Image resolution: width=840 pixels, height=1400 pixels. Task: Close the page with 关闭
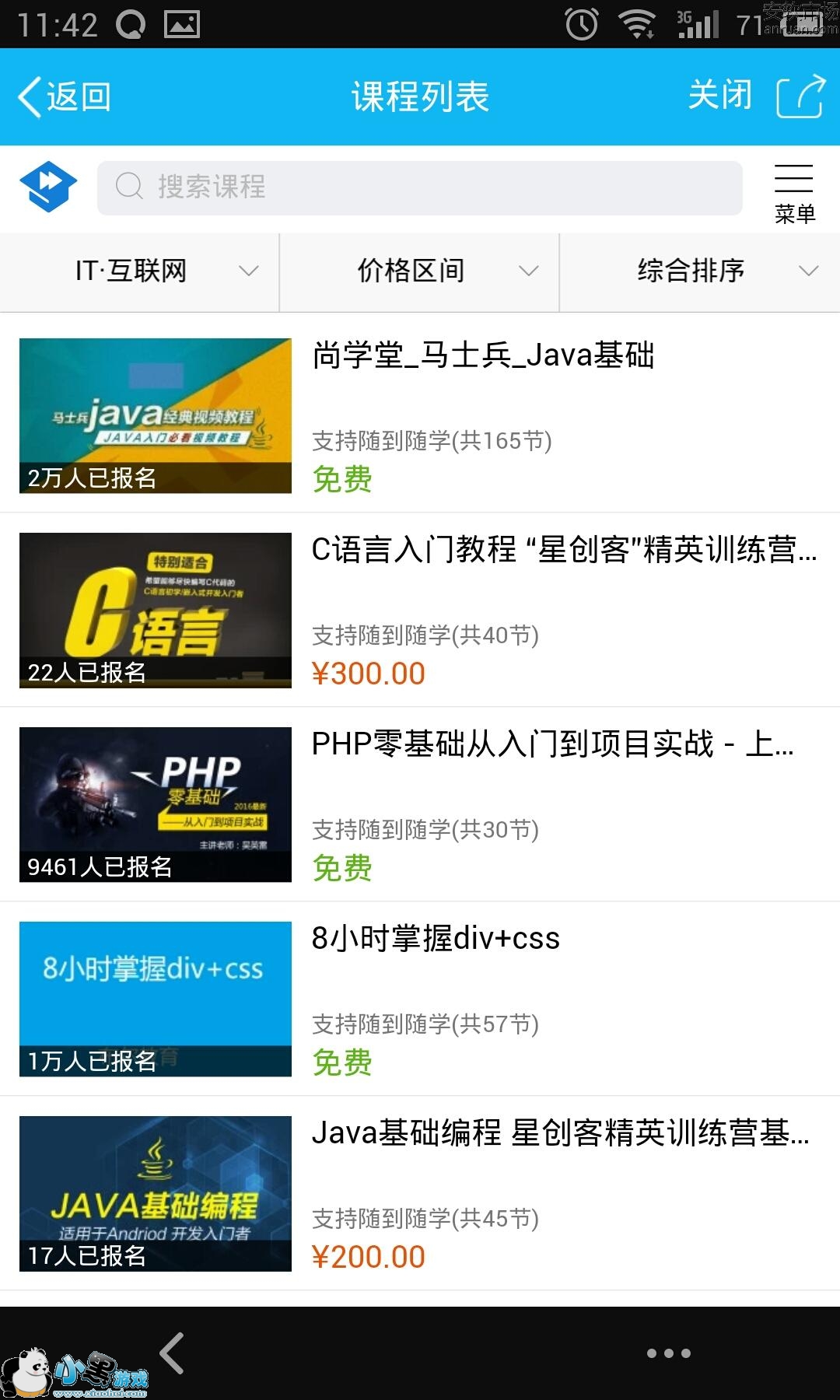(x=719, y=96)
